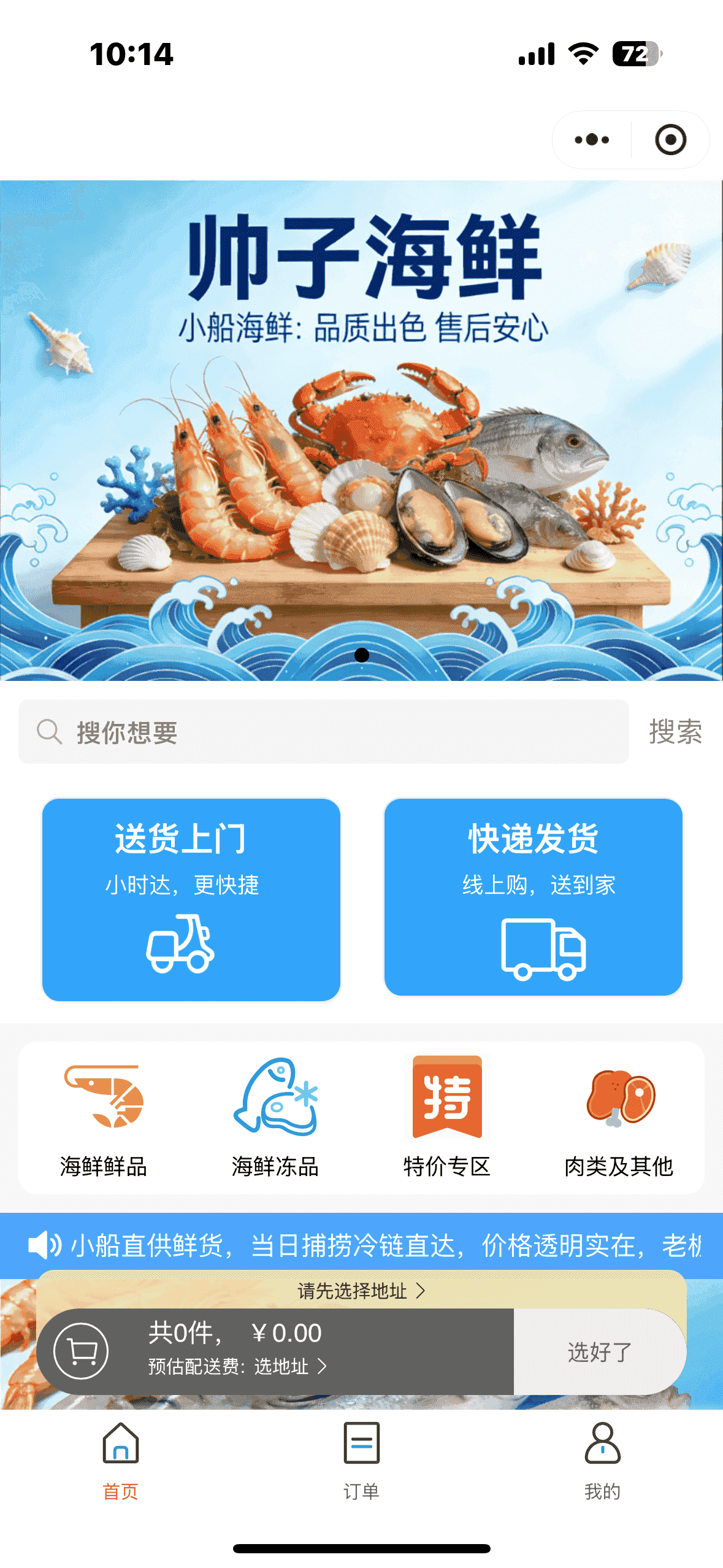Screen dimensions: 723x1568
Task: Tap 选地址 next to 预估配送费
Action: [289, 1366]
